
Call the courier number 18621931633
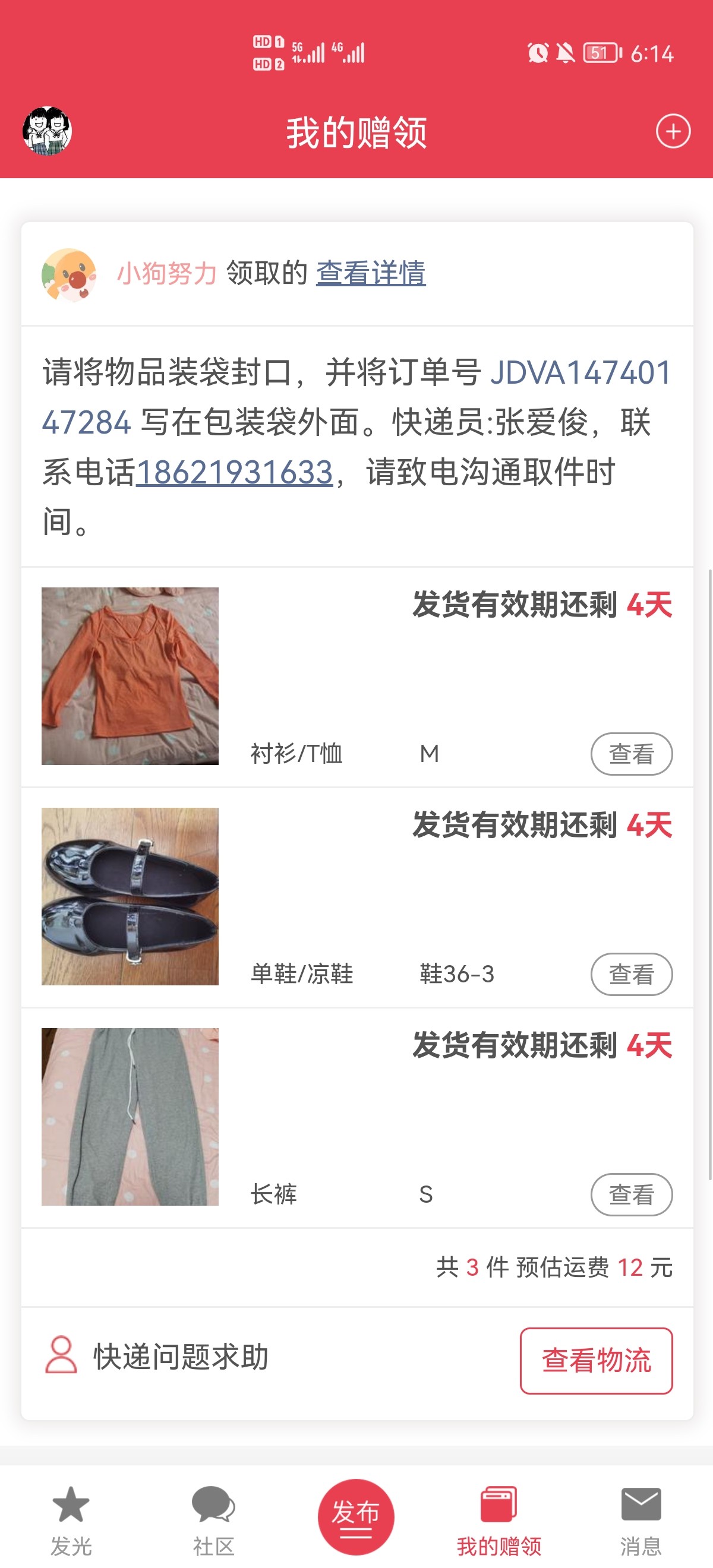[235, 472]
